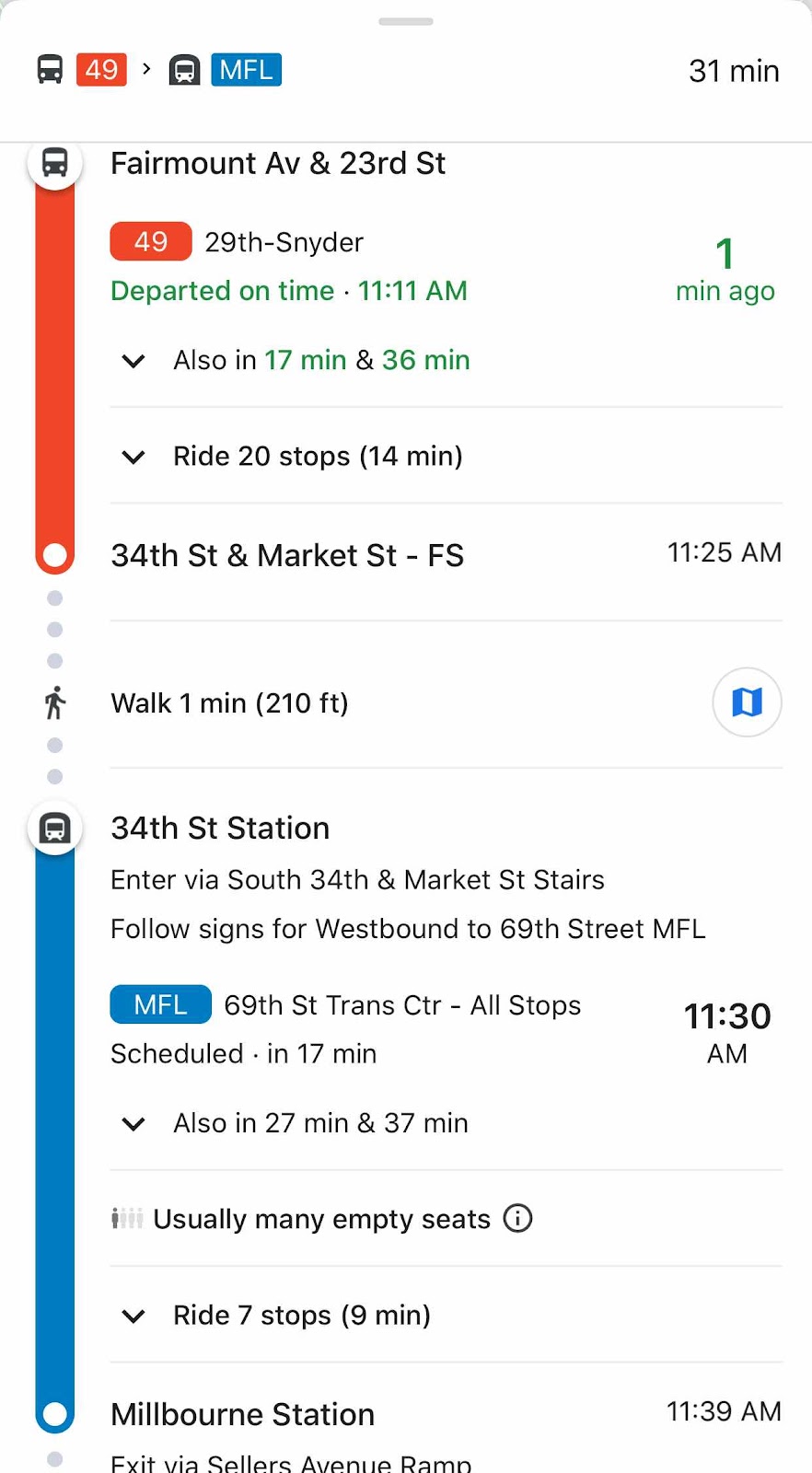Tap the sheet drag handle at top
This screenshot has width=812, height=1473.
[x=406, y=21]
